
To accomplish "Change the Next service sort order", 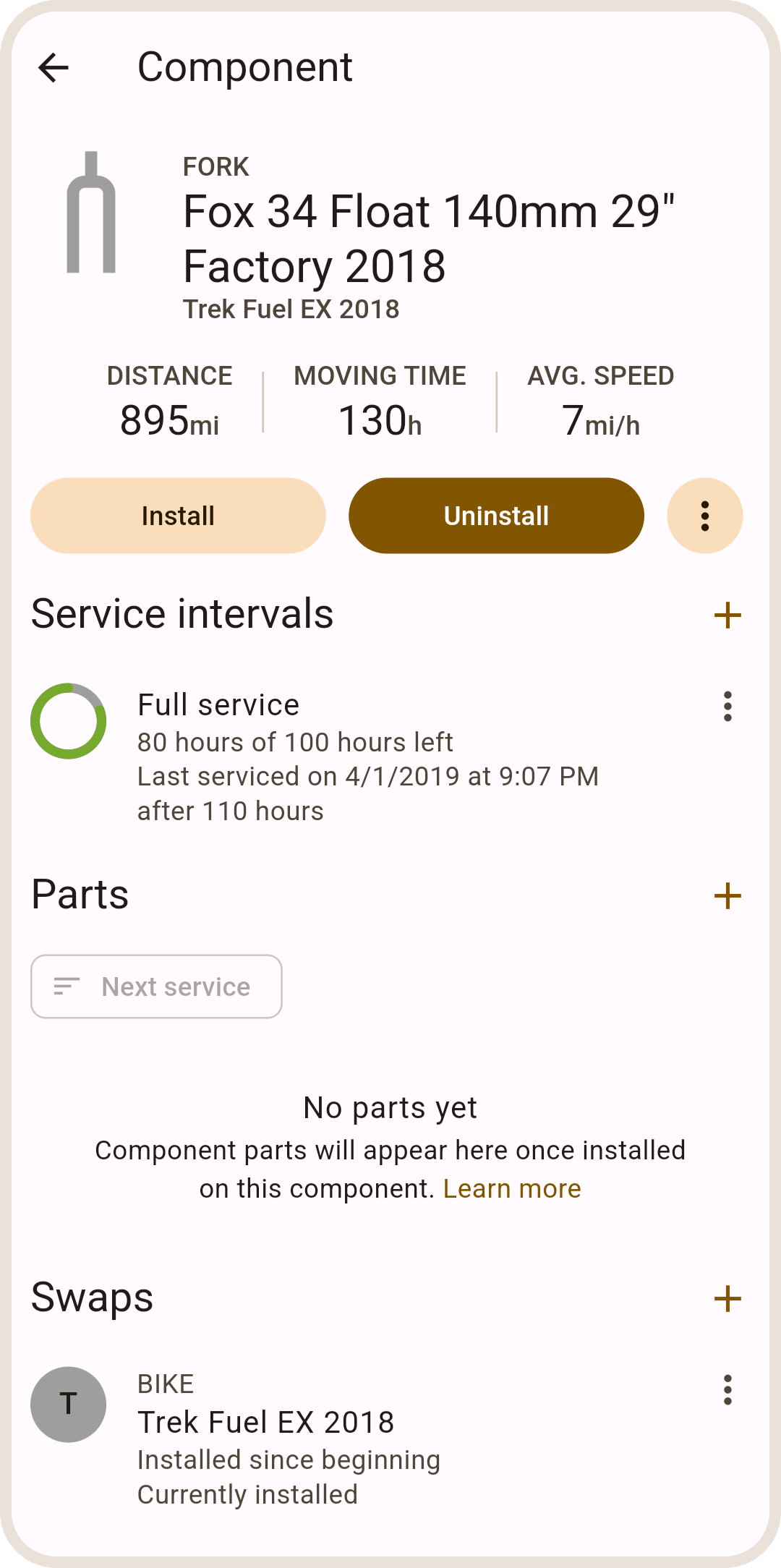I will tap(156, 987).
